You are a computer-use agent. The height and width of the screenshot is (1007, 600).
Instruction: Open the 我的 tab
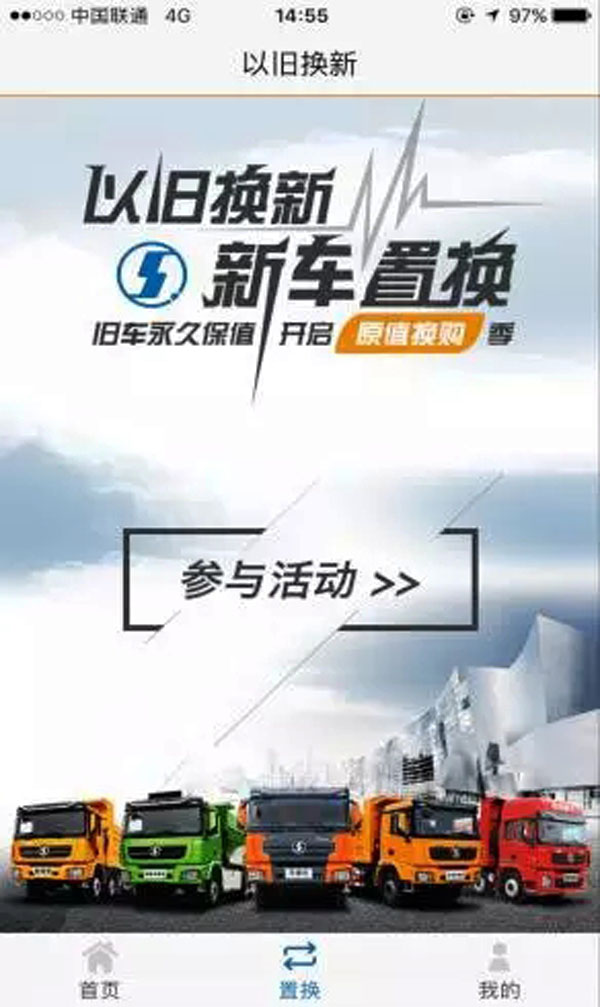tap(499, 969)
